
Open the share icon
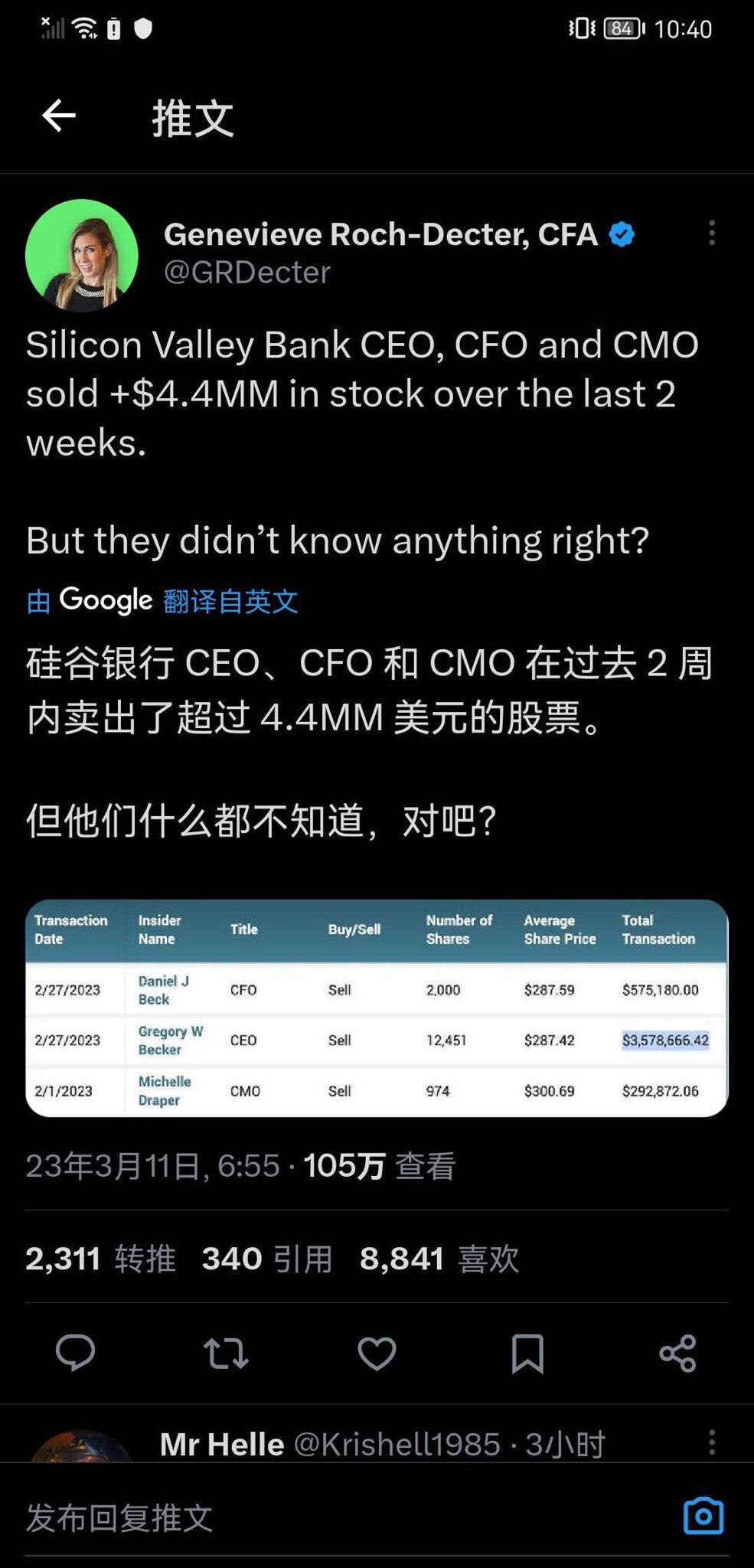pyautogui.click(x=677, y=1355)
